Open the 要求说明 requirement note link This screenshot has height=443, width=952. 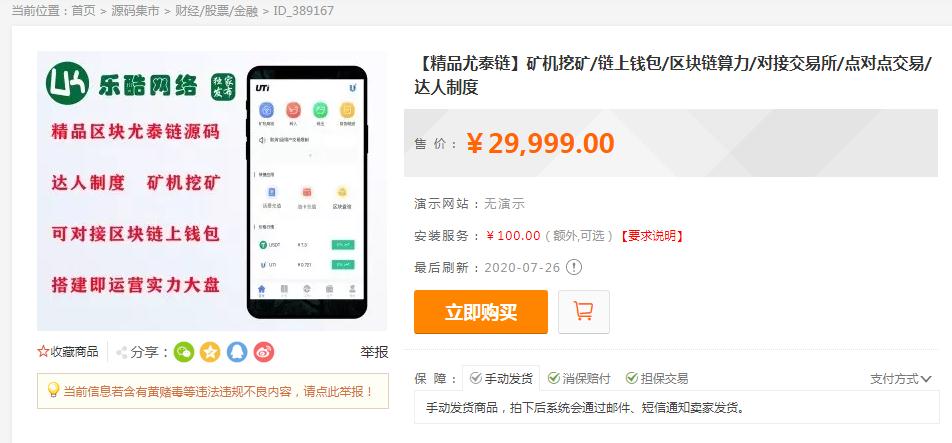pos(651,236)
